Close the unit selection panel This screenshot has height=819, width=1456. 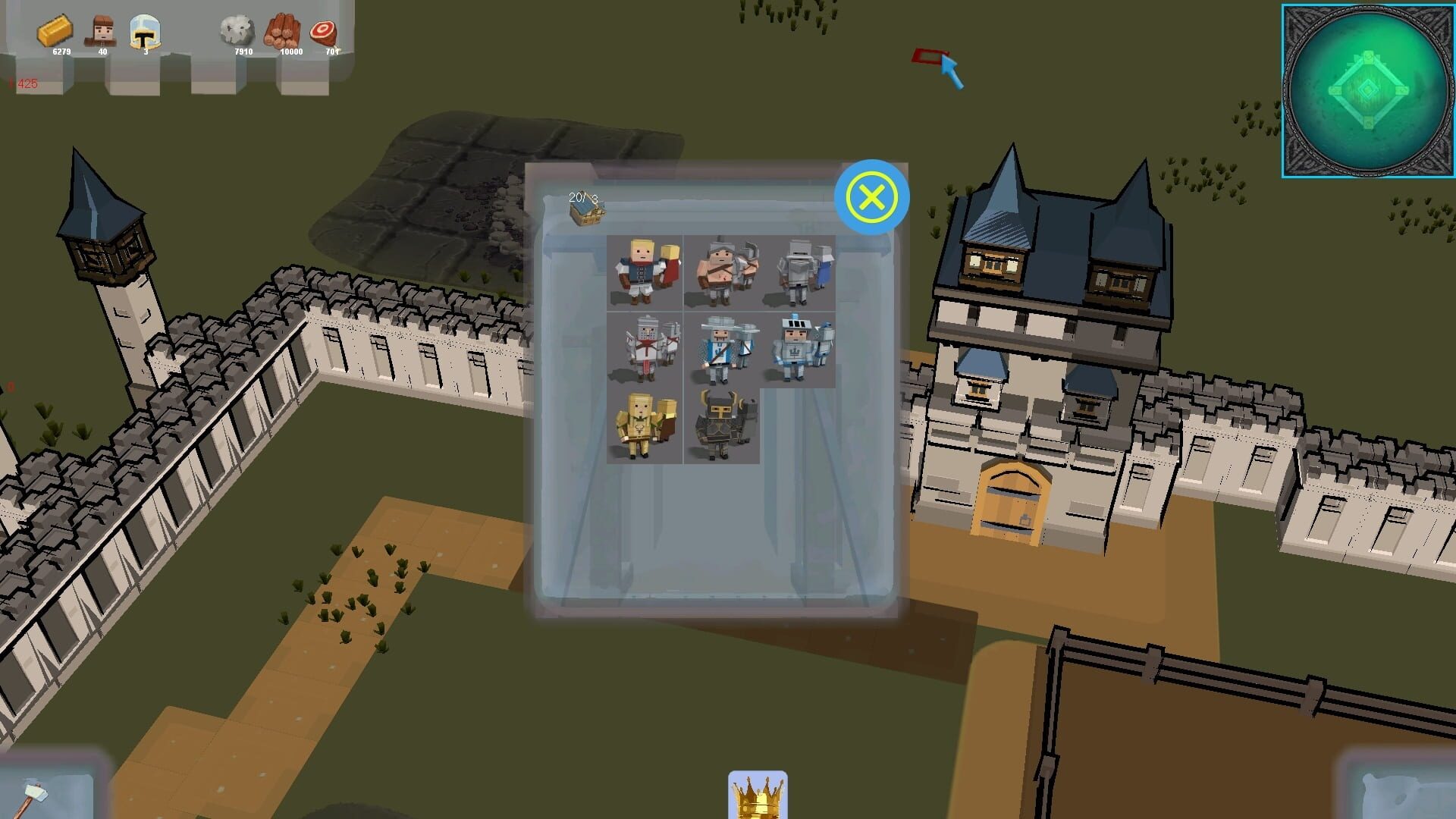pos(871,197)
